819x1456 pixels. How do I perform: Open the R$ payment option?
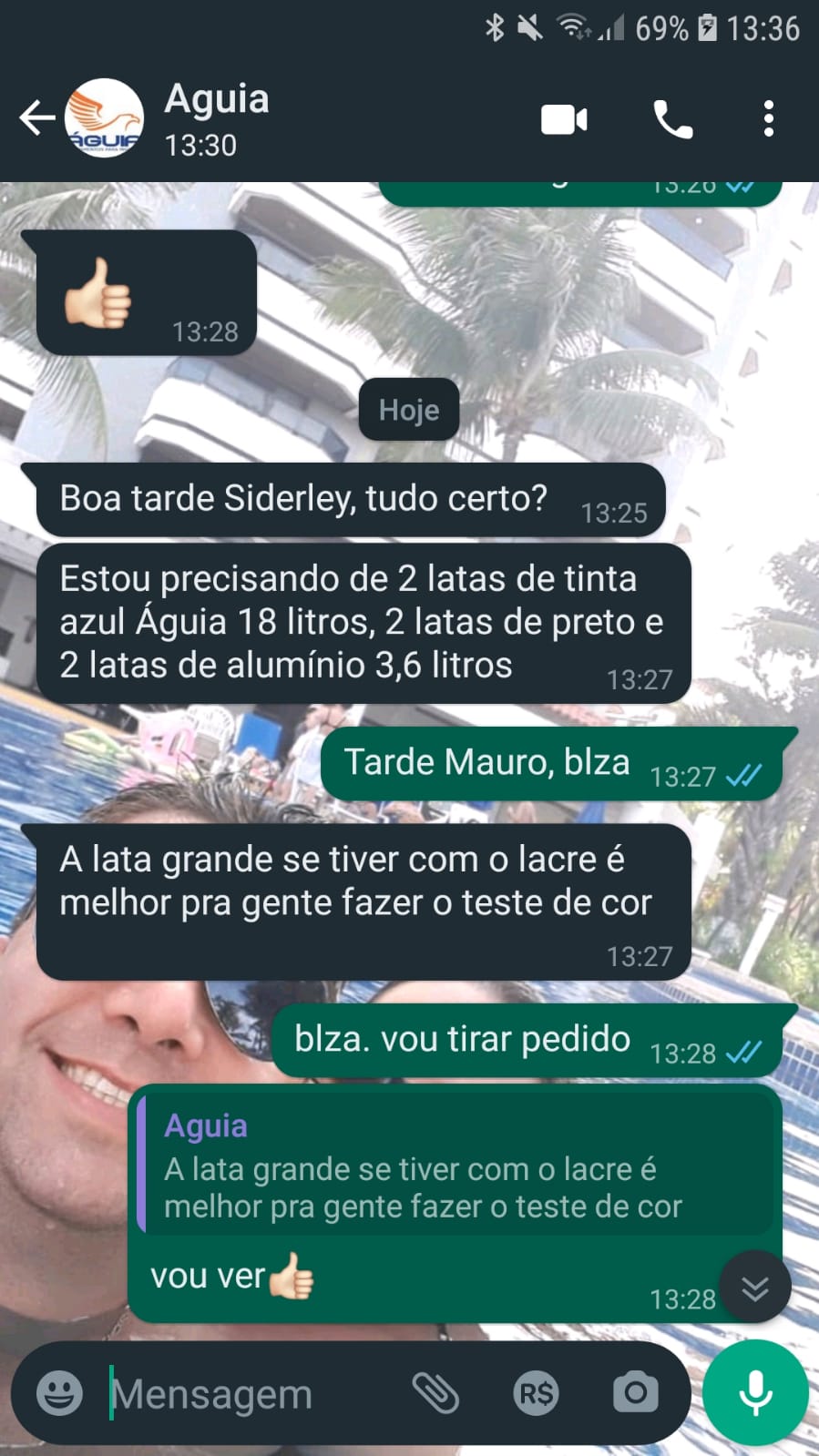tap(536, 1392)
